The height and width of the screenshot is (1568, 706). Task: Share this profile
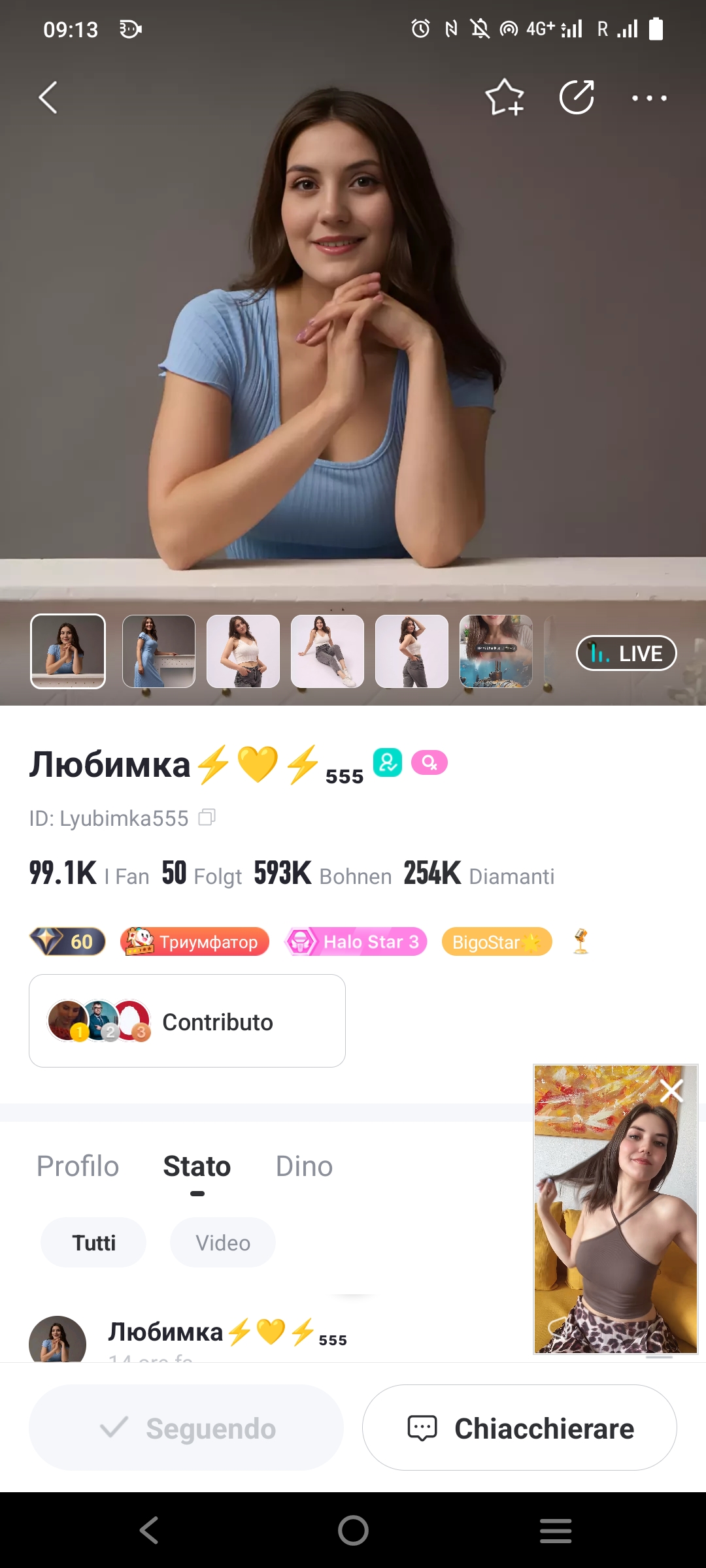(577, 98)
